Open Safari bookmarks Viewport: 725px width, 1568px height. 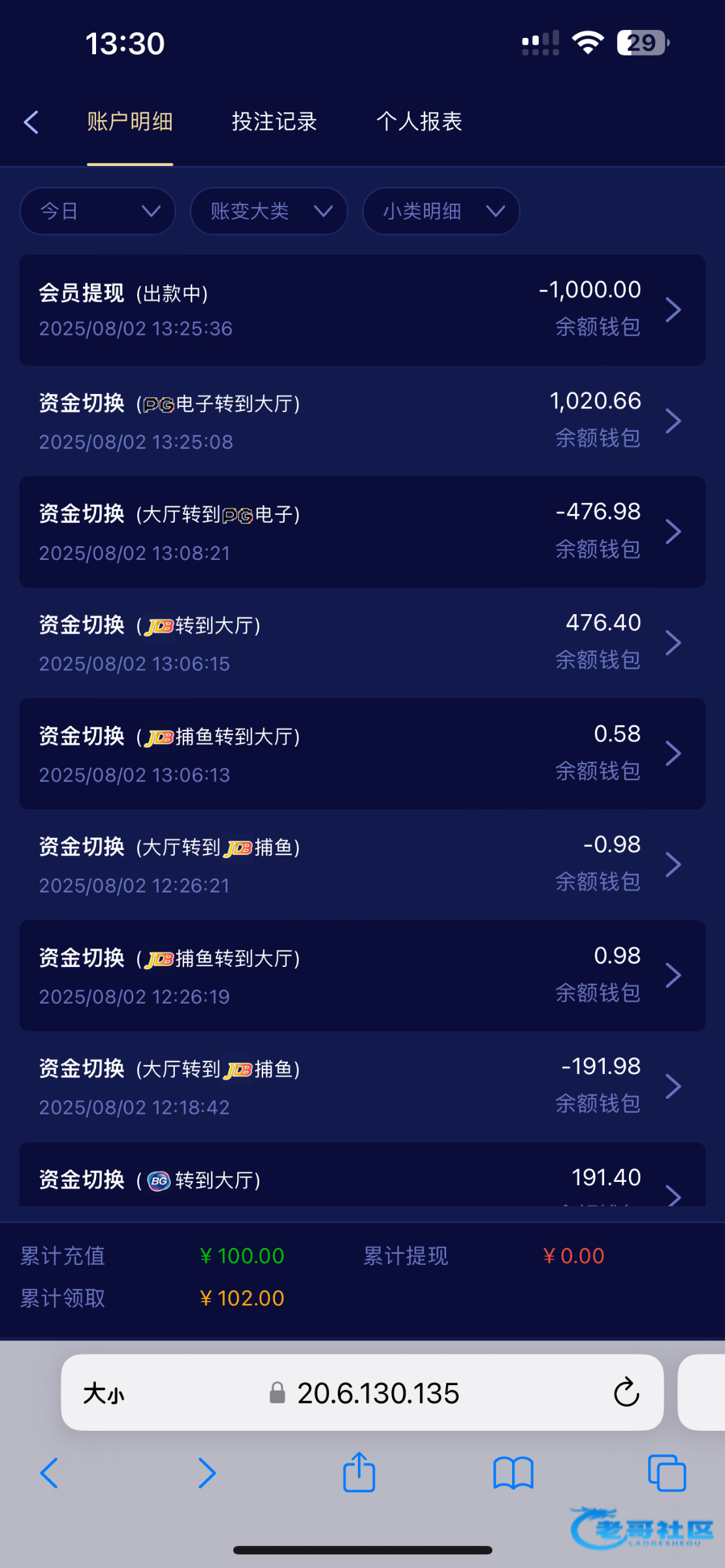[513, 1474]
